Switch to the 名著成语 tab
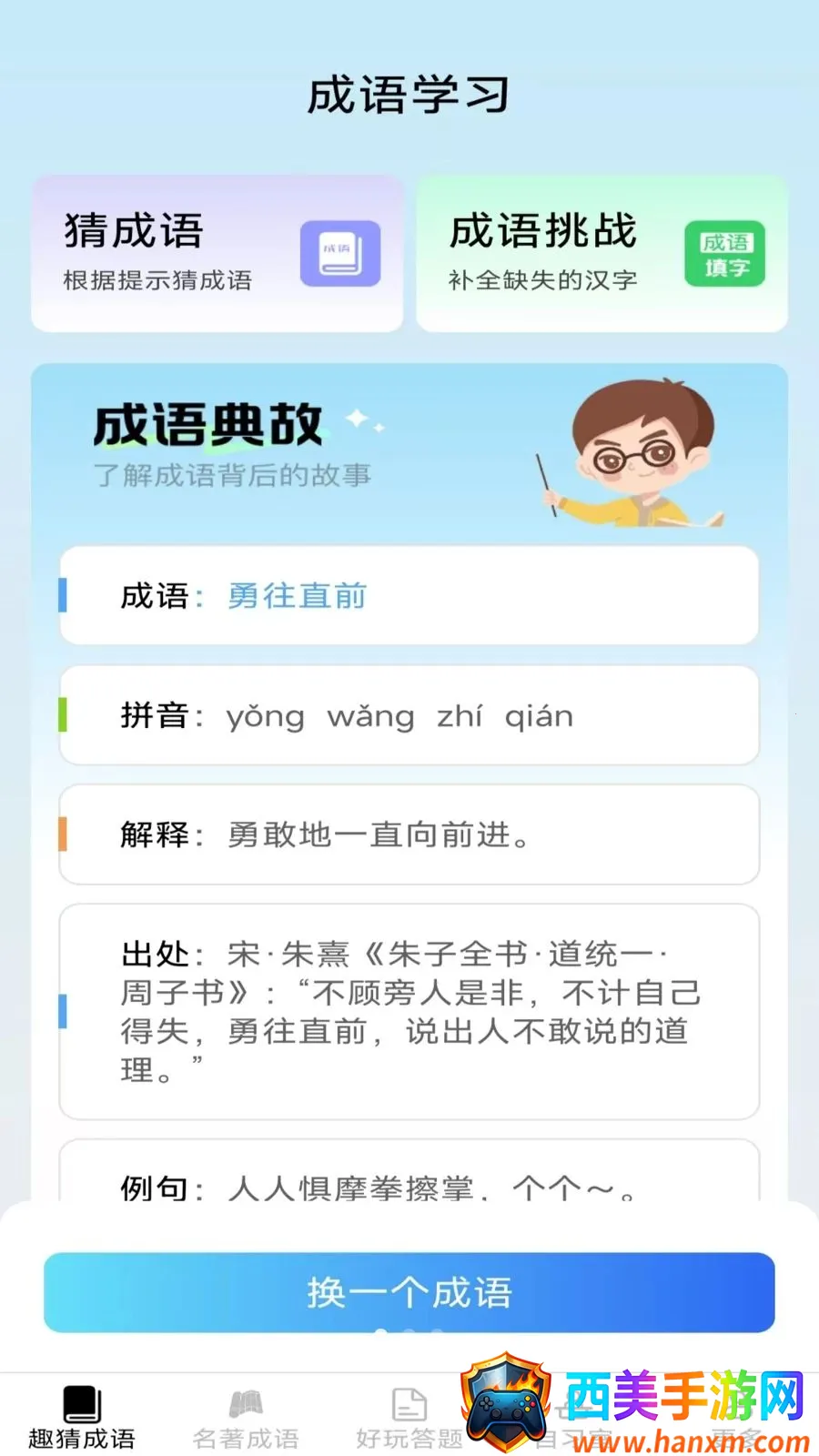This screenshot has height=1456, width=819. pos(246,1418)
